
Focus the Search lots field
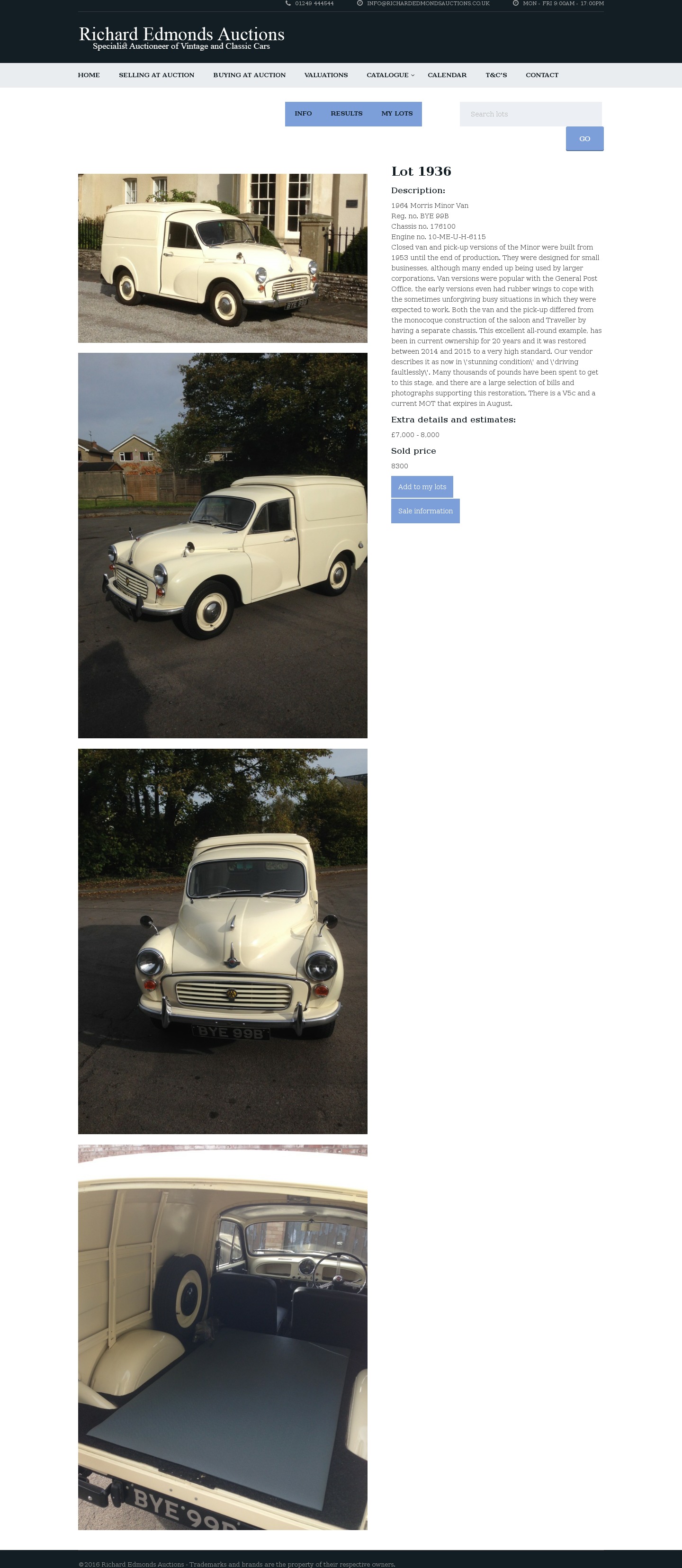coord(530,114)
